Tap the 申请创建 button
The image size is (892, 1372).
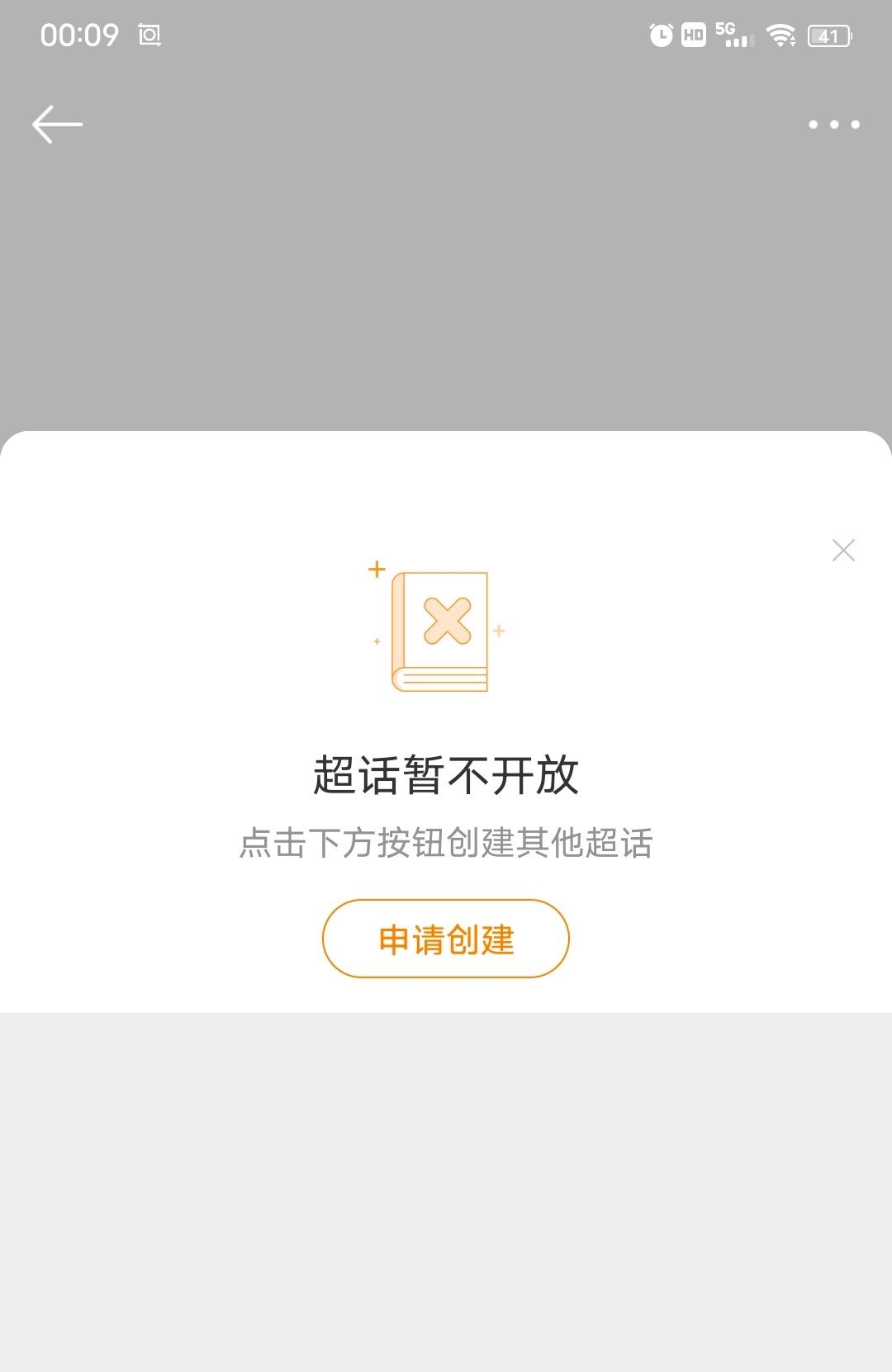click(x=446, y=939)
